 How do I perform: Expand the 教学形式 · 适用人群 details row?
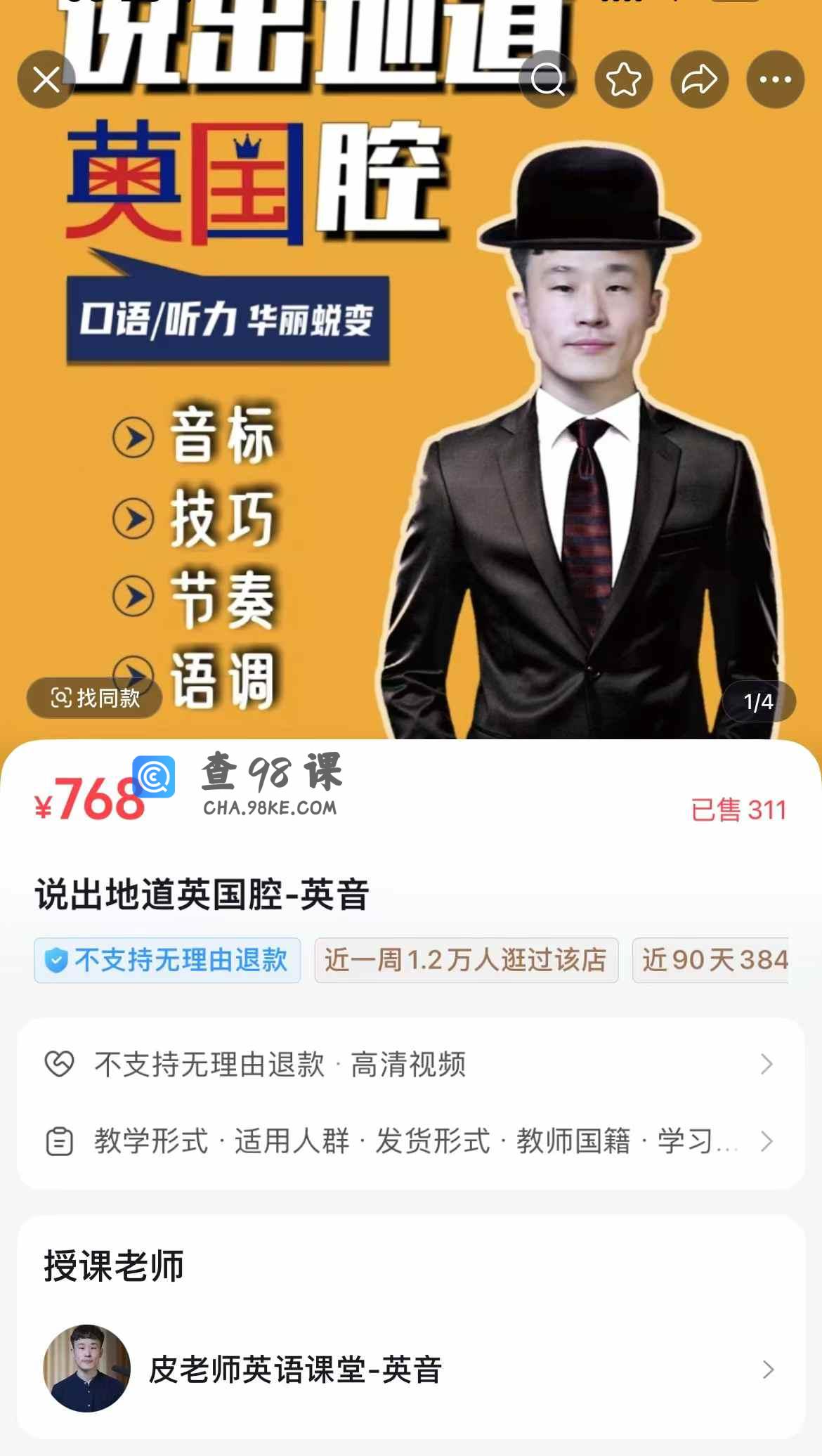tap(410, 1140)
